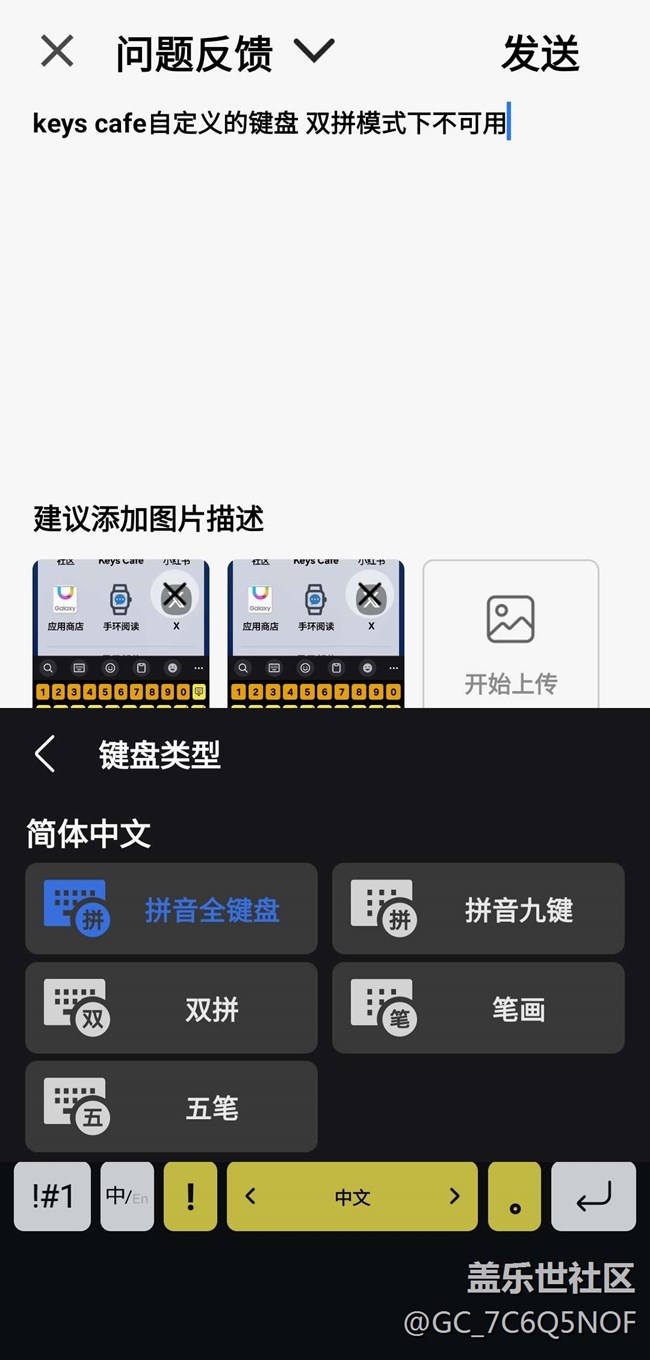The image size is (650, 1360).
Task: Choose 拼音九键 keyboard type
Action: [478, 909]
